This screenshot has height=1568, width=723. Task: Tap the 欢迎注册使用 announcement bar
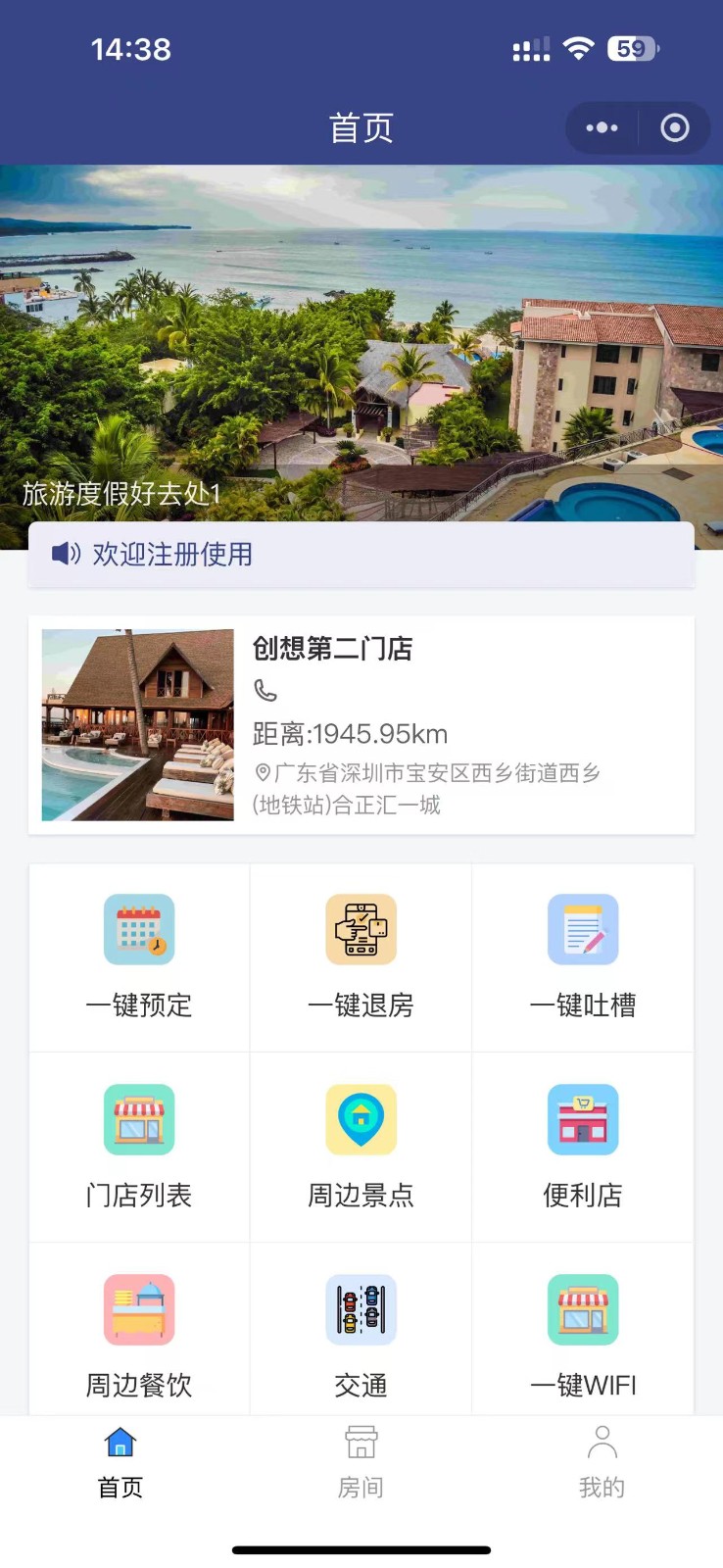(361, 555)
